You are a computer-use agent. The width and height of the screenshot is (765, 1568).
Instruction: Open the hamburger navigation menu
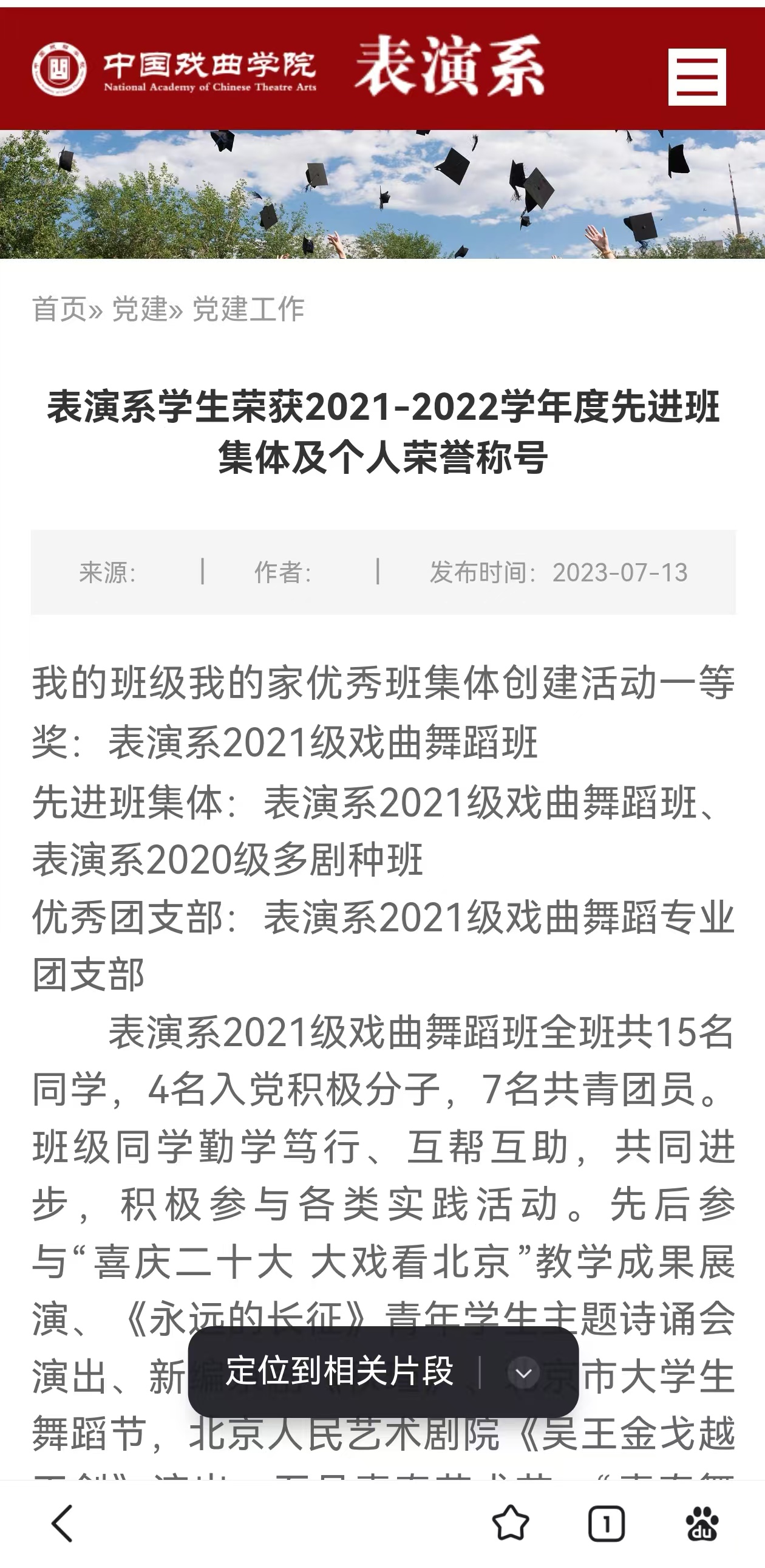point(698,76)
